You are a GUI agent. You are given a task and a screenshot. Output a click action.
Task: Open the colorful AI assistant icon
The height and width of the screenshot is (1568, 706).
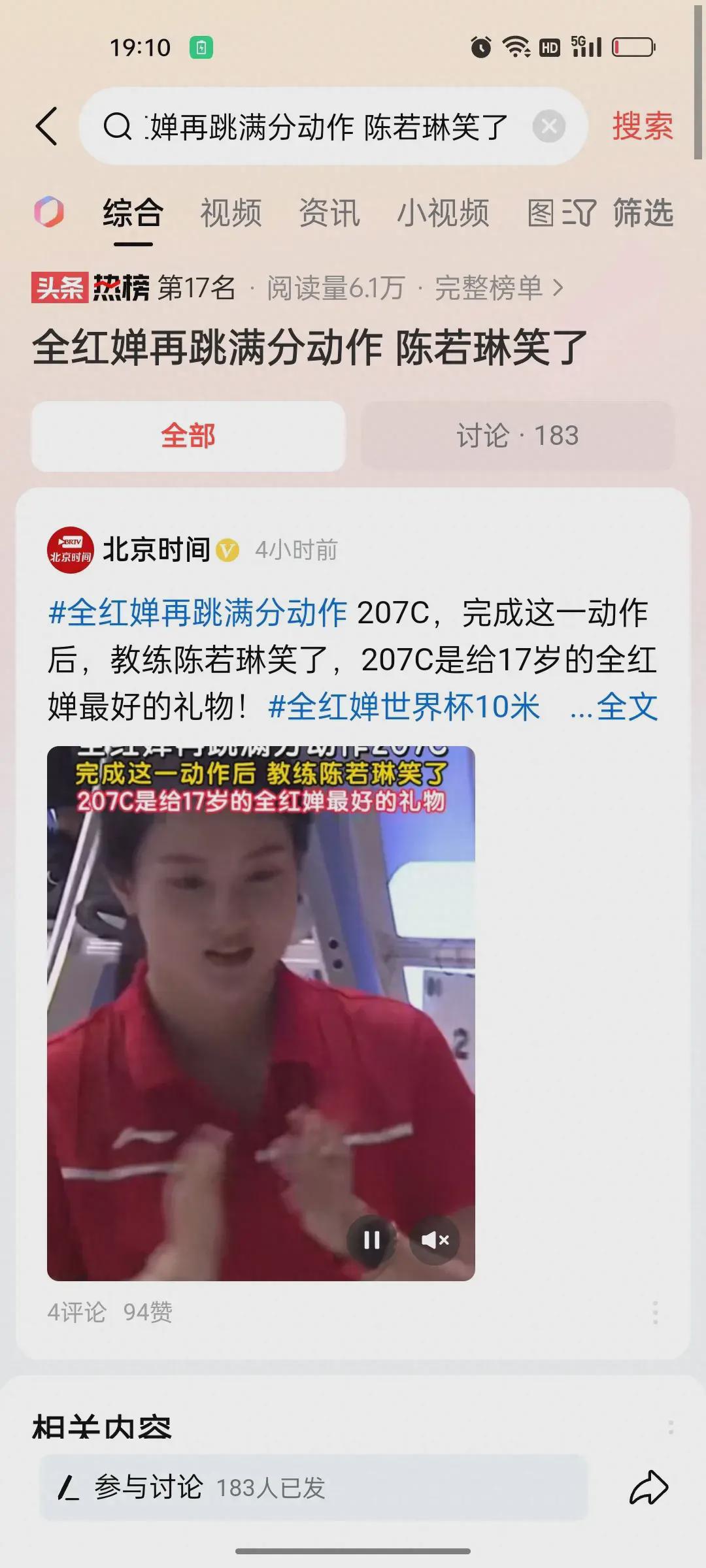click(x=49, y=212)
